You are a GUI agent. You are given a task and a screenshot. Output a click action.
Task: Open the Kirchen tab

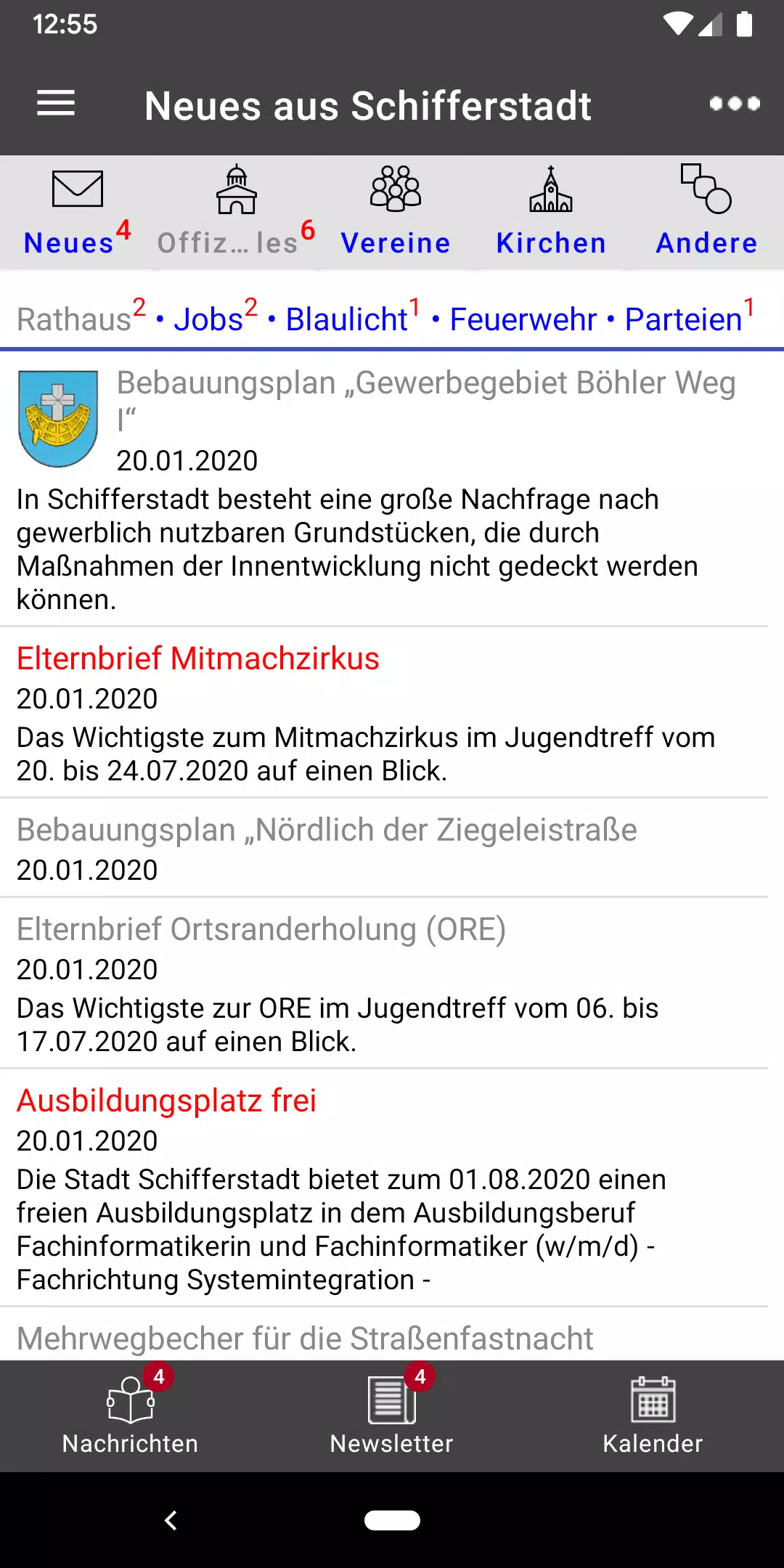point(551,212)
